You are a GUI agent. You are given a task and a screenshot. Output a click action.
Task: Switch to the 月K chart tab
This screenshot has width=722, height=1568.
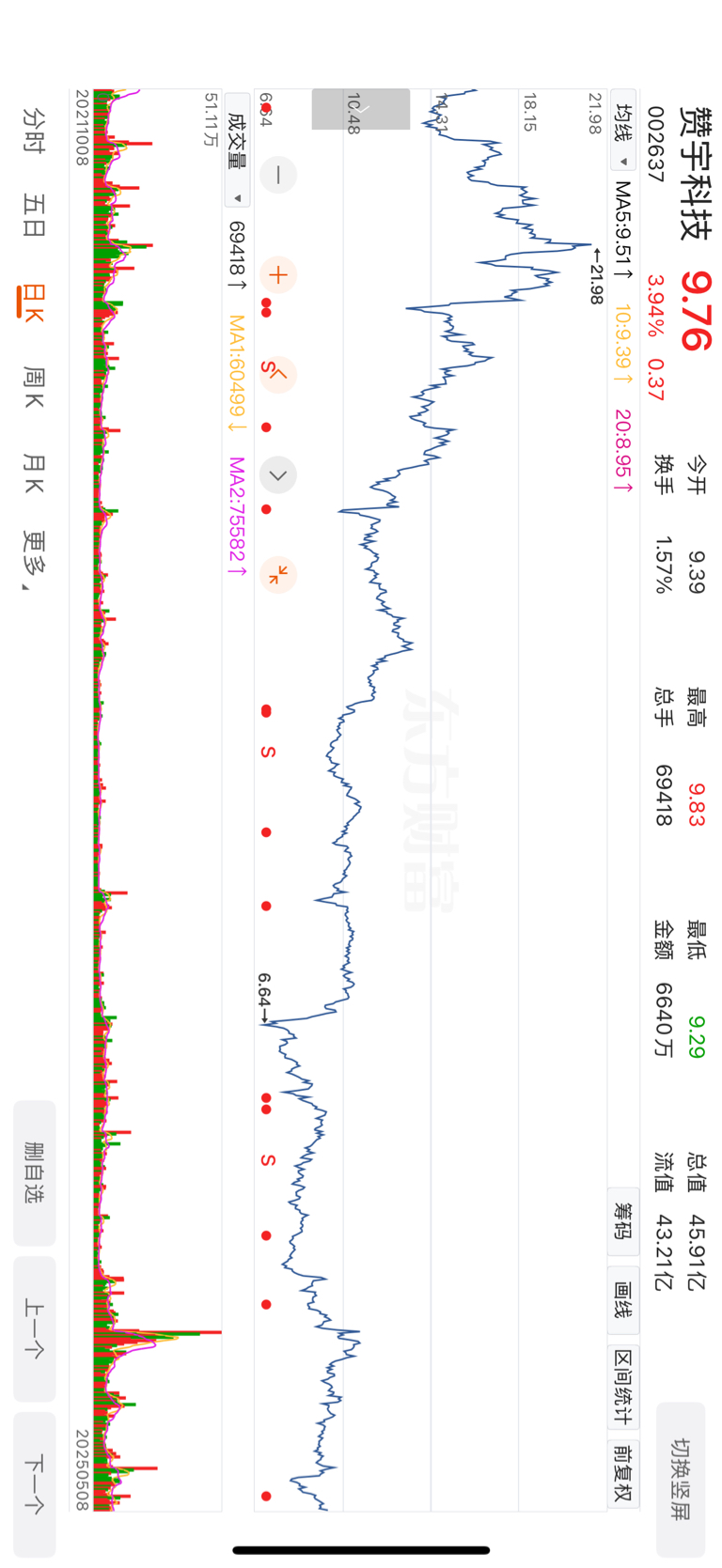point(33,473)
